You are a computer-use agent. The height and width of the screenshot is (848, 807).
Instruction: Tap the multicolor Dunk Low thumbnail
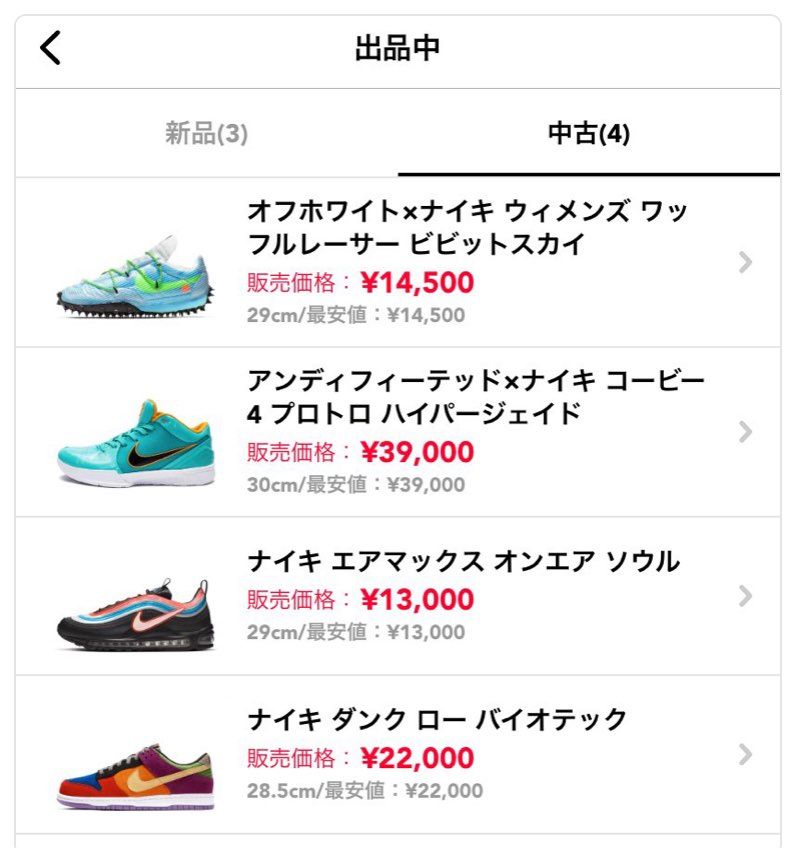click(x=131, y=766)
